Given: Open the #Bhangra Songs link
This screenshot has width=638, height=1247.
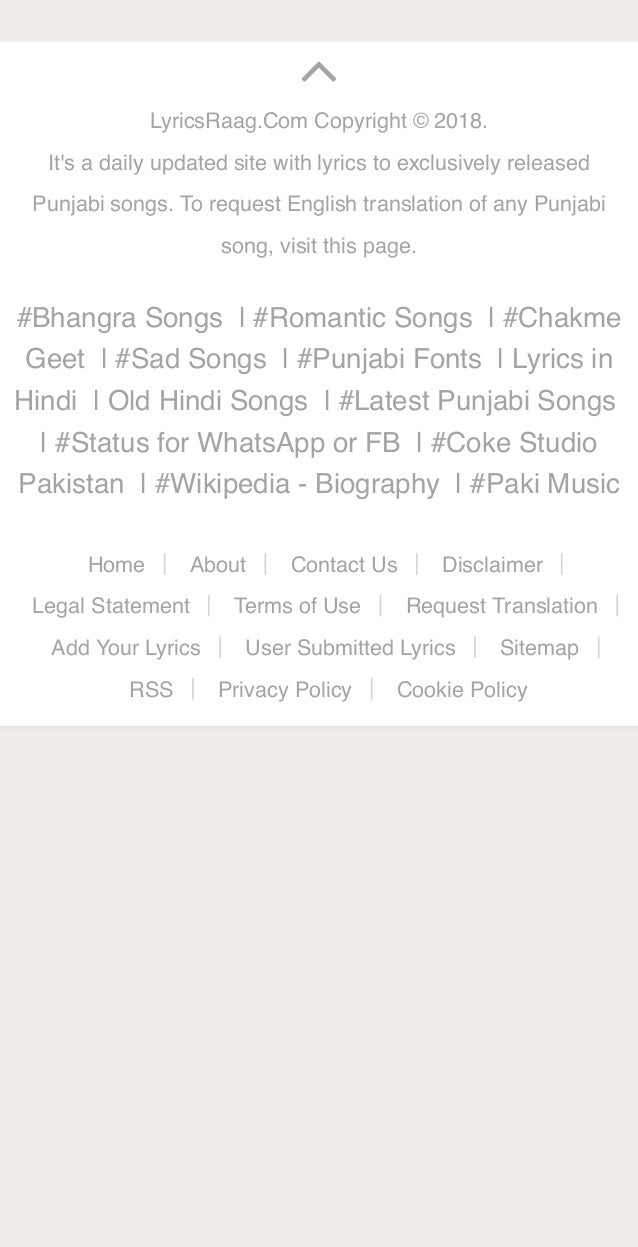Looking at the screenshot, I should (120, 318).
